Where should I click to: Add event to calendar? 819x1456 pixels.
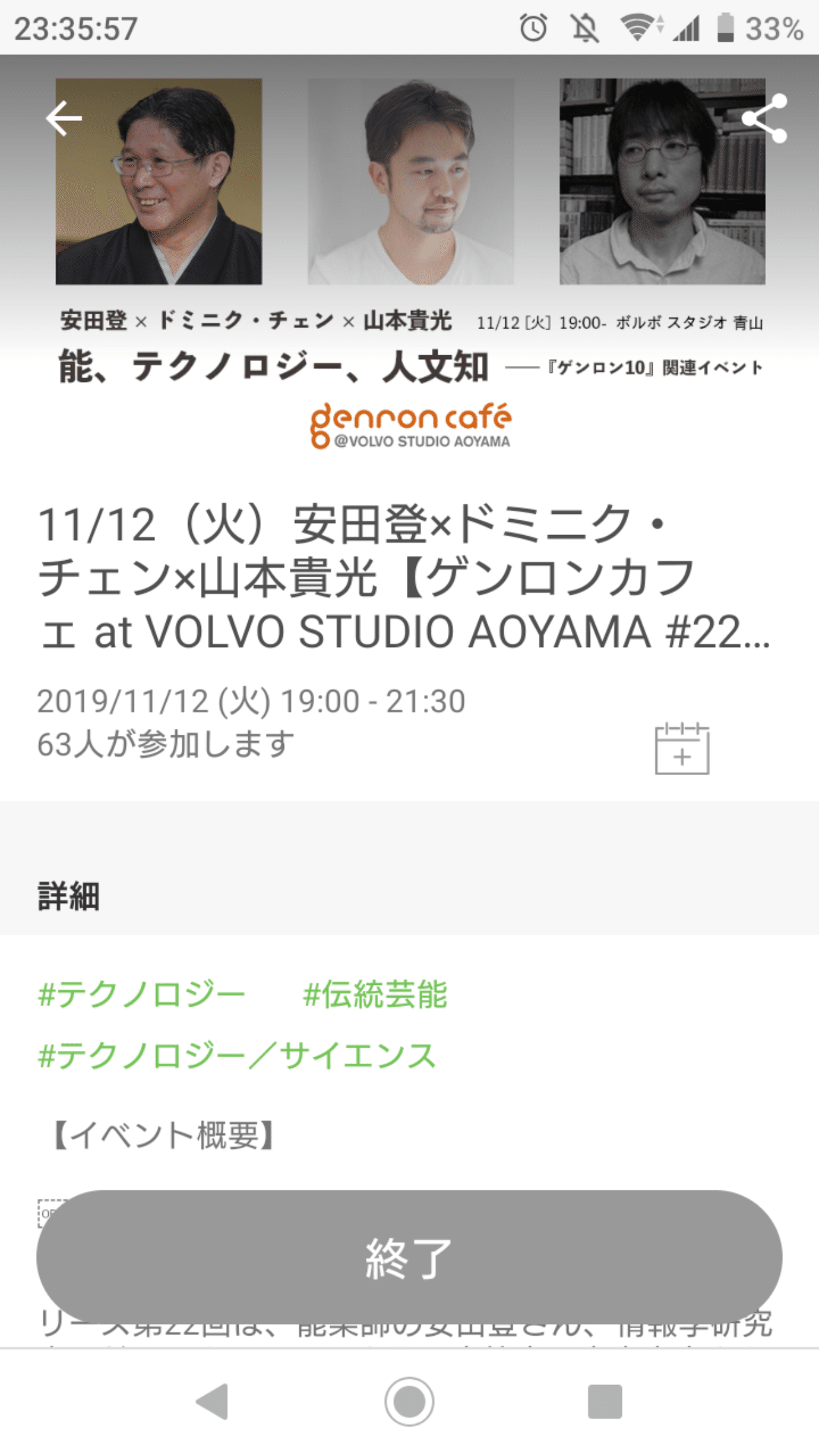point(682,749)
